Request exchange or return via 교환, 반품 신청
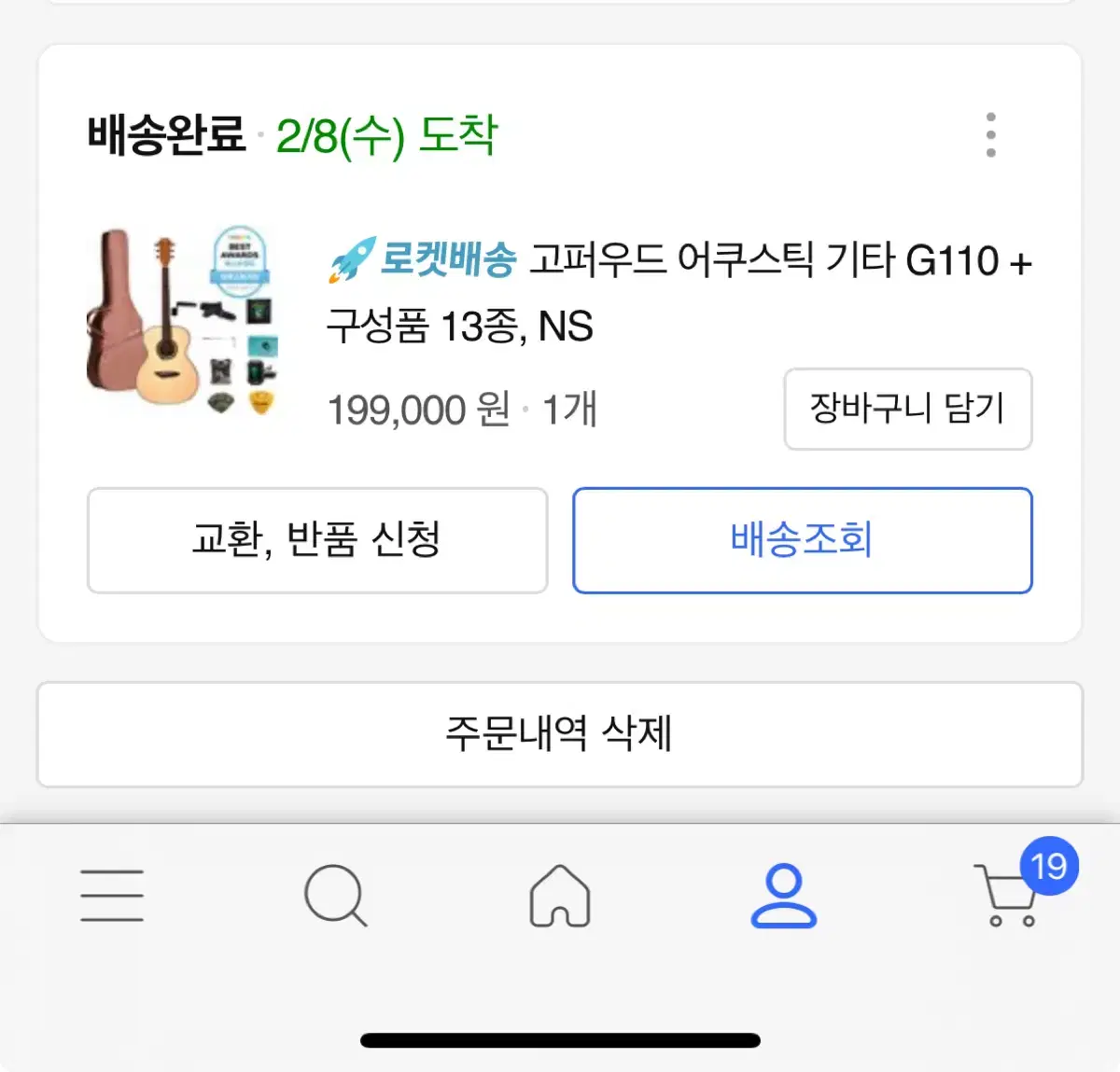1120x1072 pixels. click(x=316, y=540)
